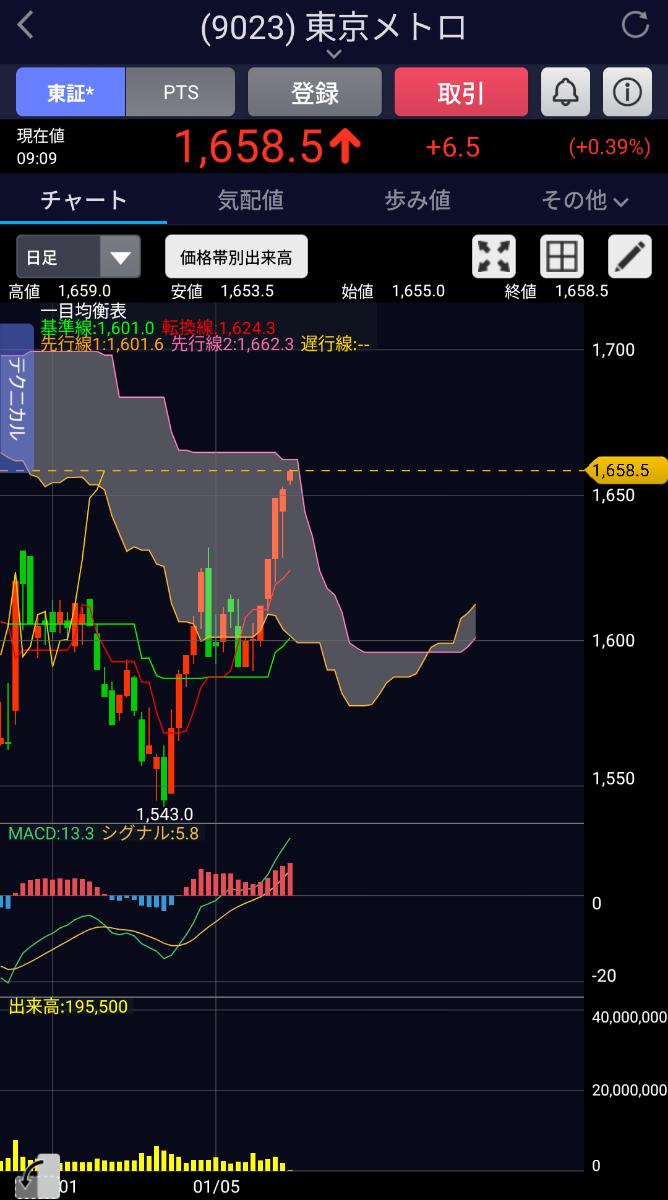Select the 東証 market segment

tap(70, 93)
